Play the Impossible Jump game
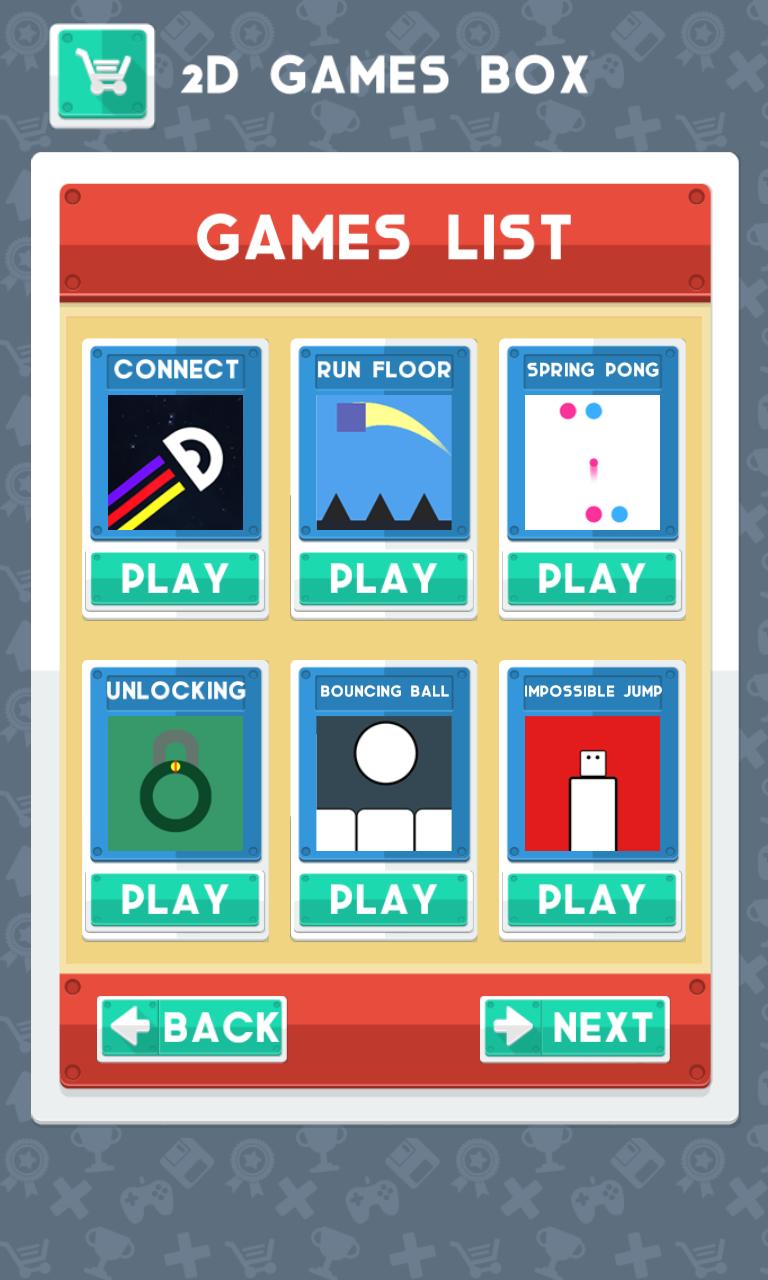 [591, 900]
